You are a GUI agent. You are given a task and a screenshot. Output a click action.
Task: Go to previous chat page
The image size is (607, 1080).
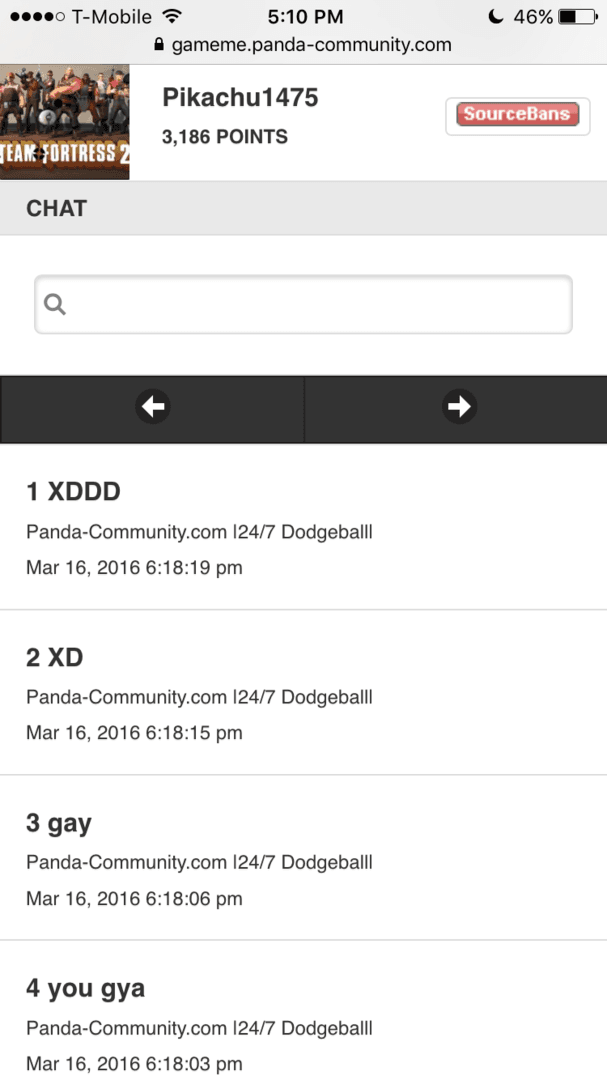pyautogui.click(x=152, y=406)
